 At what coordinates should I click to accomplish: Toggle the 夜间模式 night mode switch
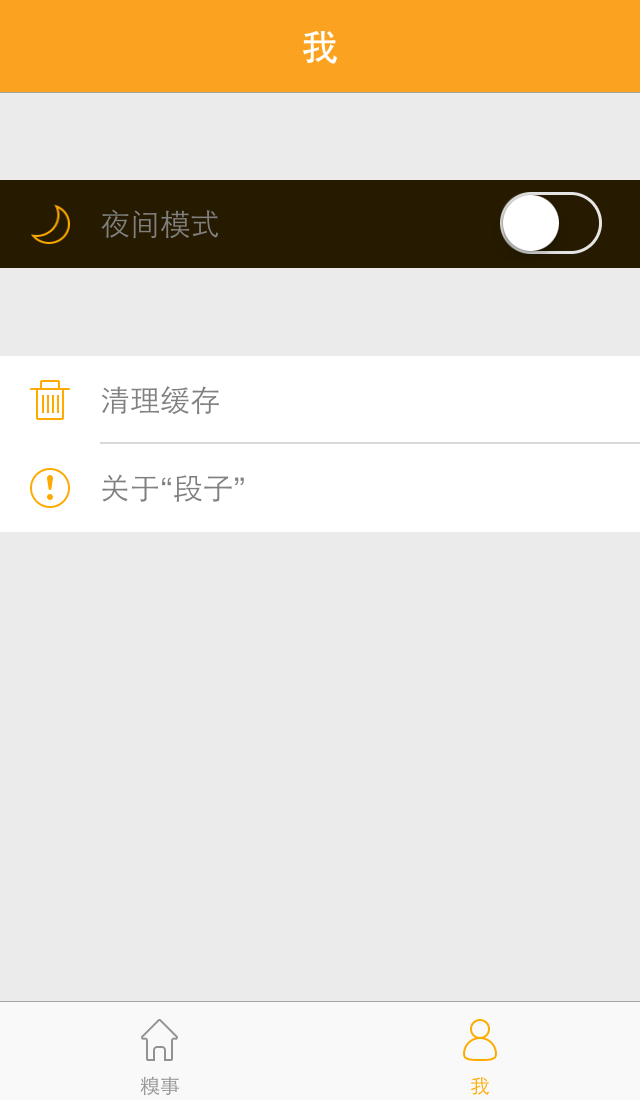point(551,223)
